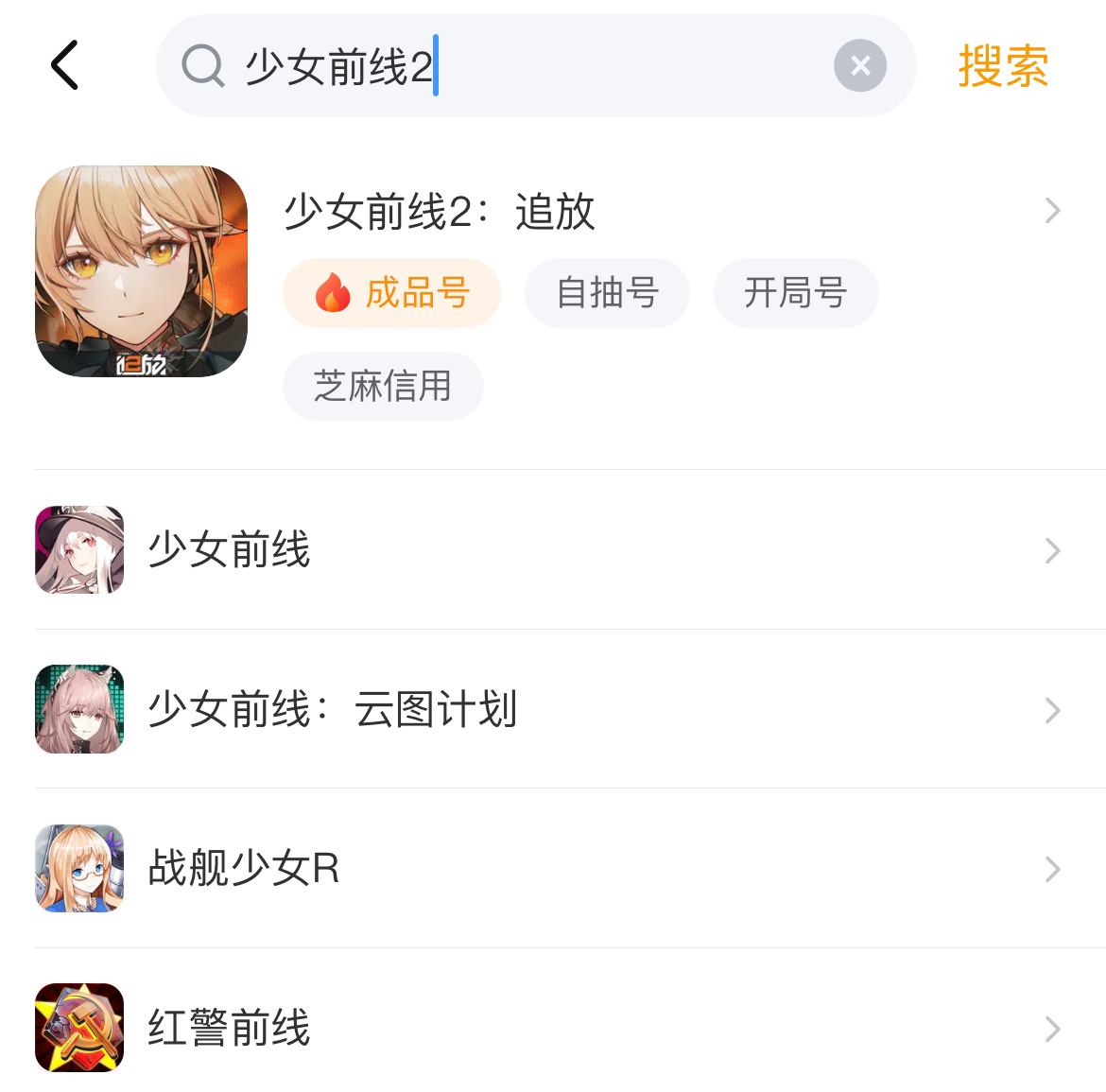The image size is (1106, 1092).
Task: Tap the orange 搜索 button
Action: point(1002,66)
